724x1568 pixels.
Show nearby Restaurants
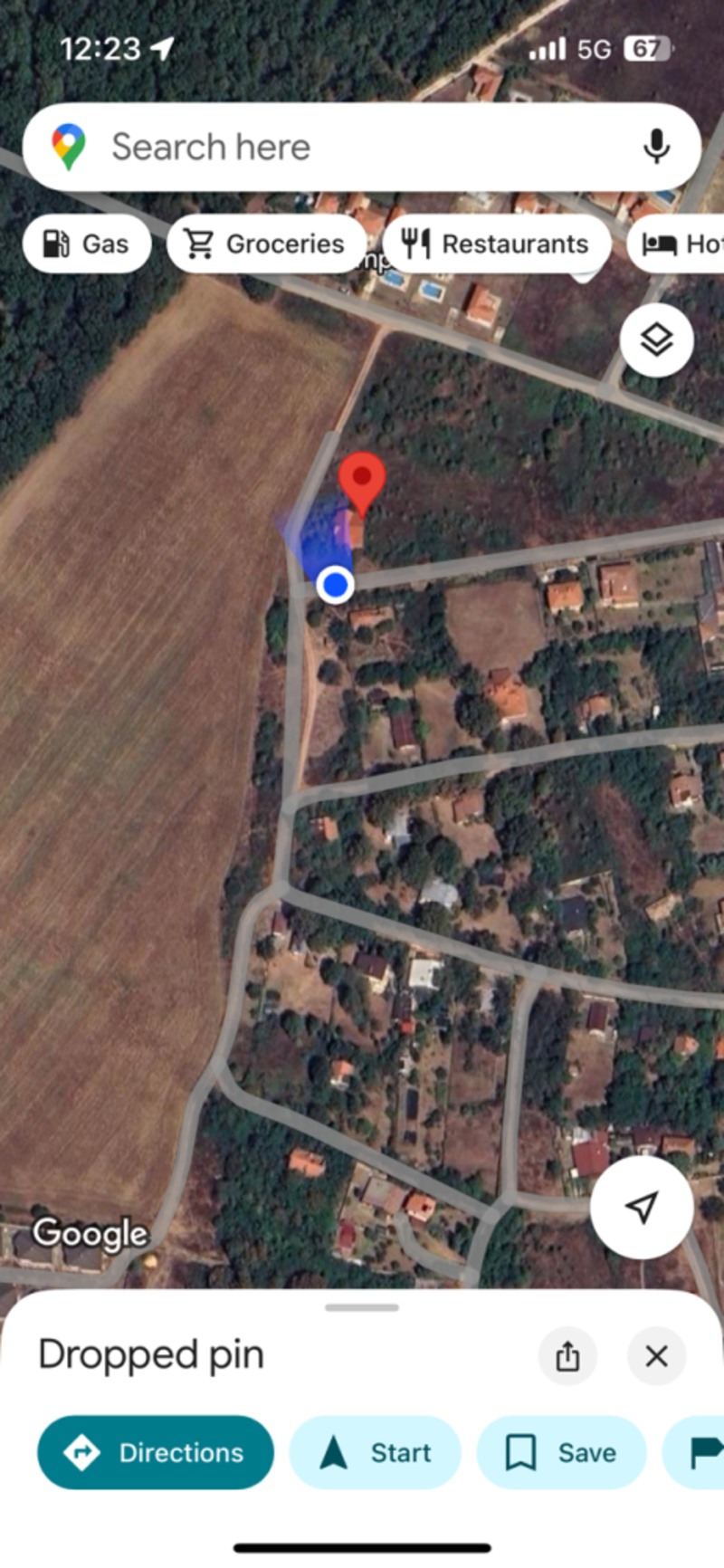click(496, 244)
